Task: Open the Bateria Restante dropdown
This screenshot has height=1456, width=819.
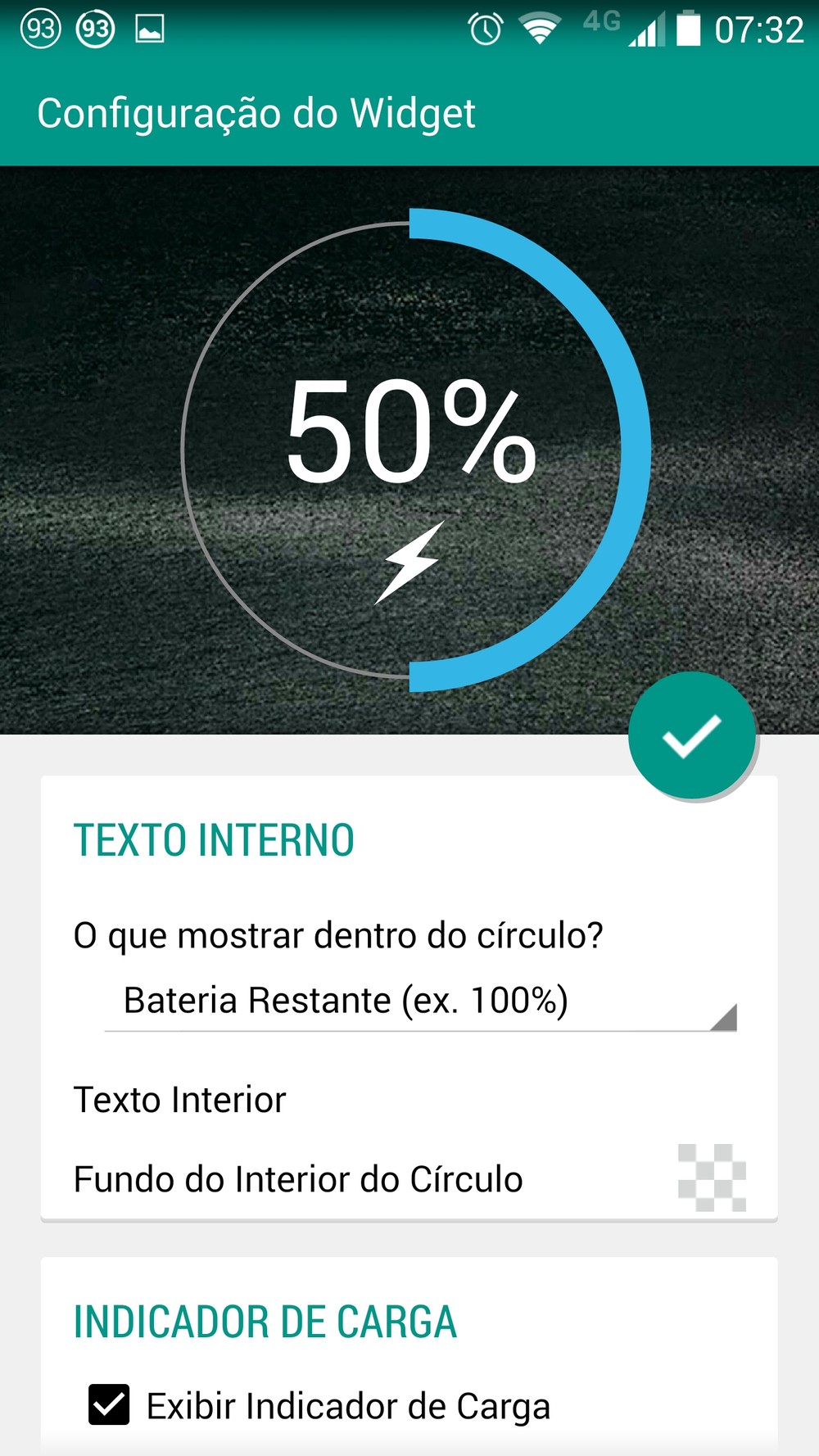Action: coord(420,1002)
